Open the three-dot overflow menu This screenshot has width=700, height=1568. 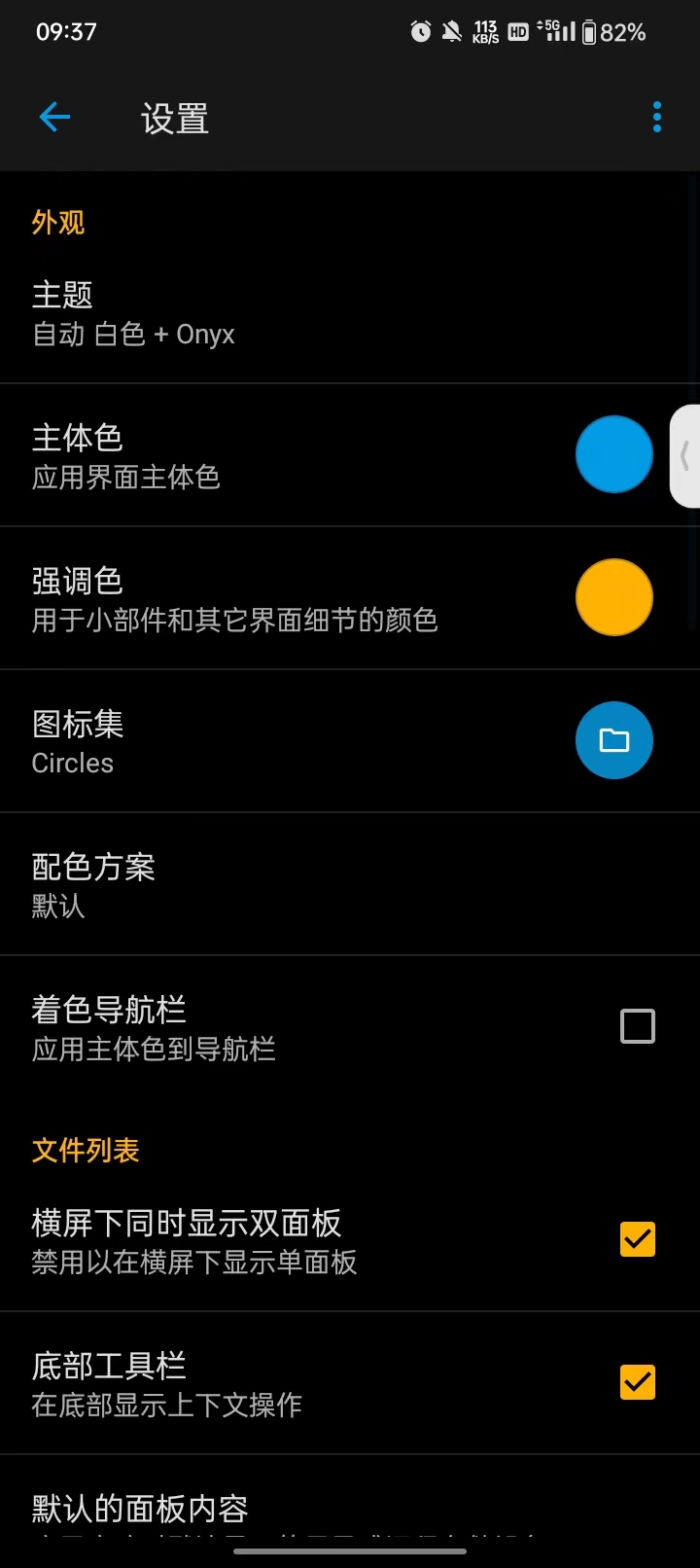[656, 117]
